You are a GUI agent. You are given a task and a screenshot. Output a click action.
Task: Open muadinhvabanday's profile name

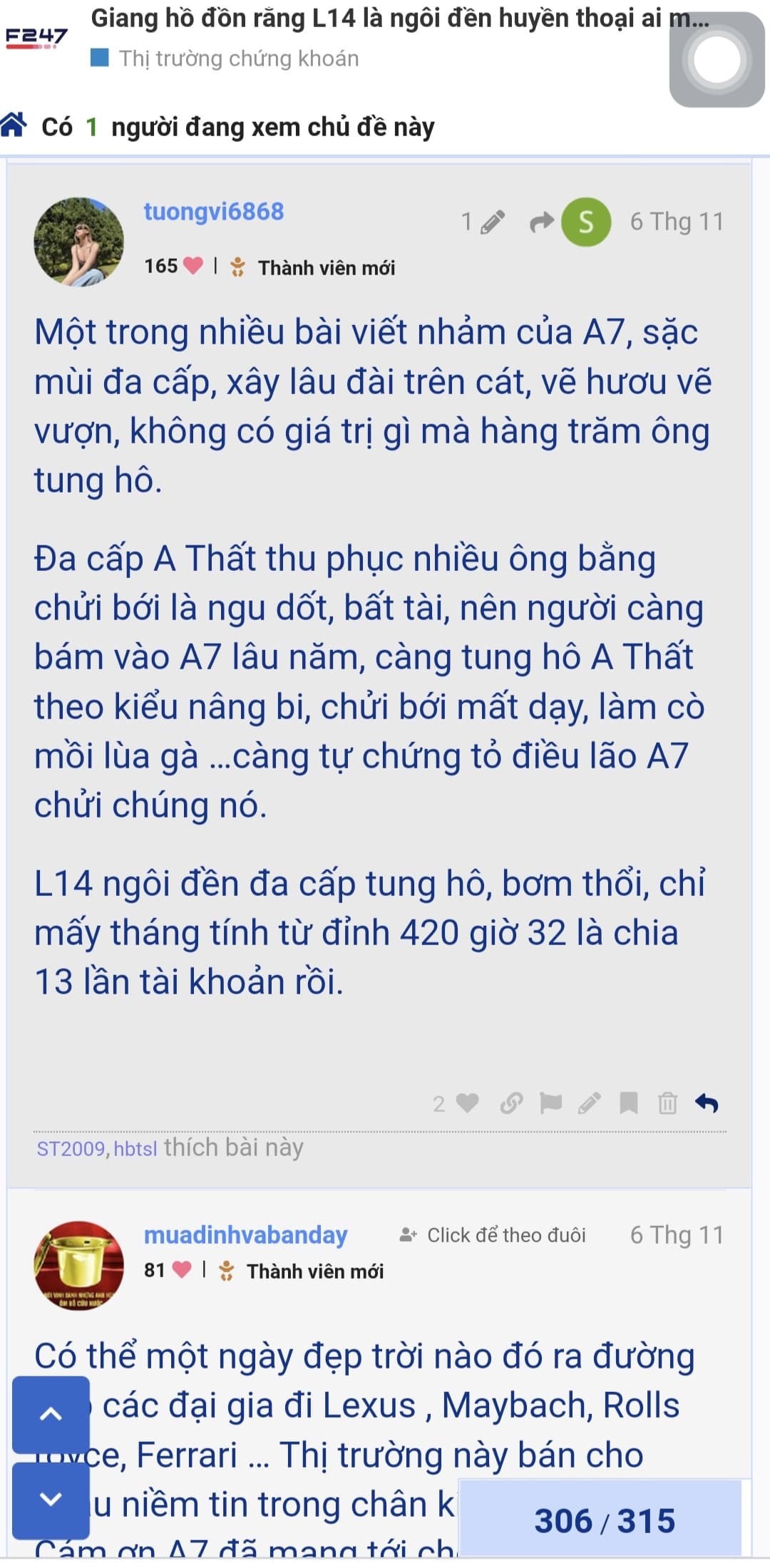pyautogui.click(x=245, y=1234)
